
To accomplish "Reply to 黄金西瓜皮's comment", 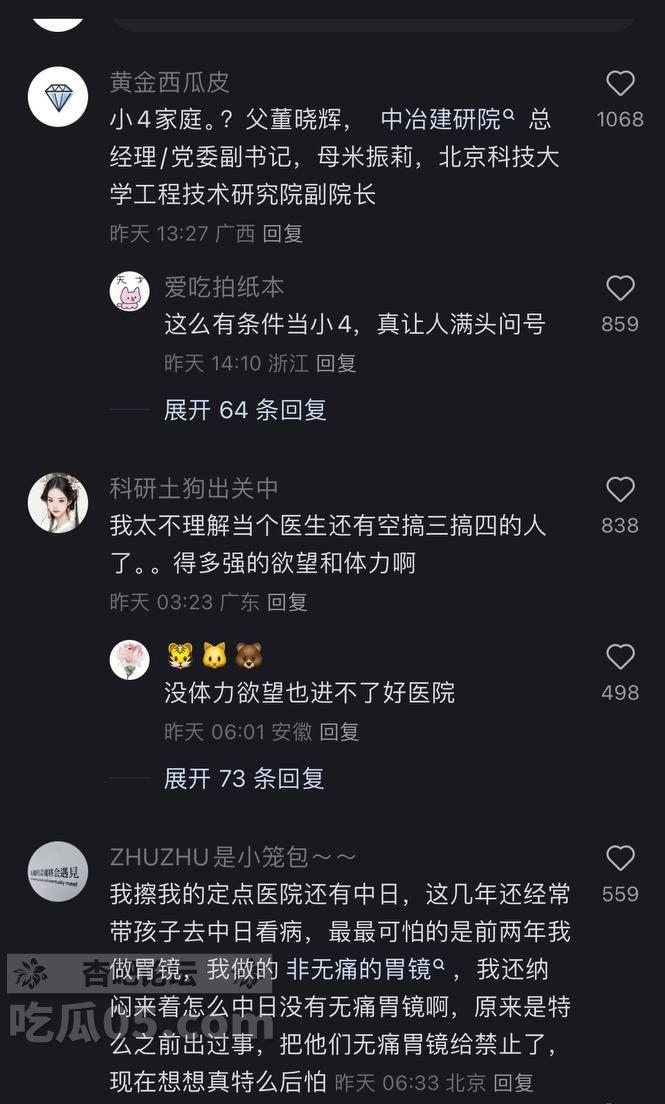I will pyautogui.click(x=282, y=234).
